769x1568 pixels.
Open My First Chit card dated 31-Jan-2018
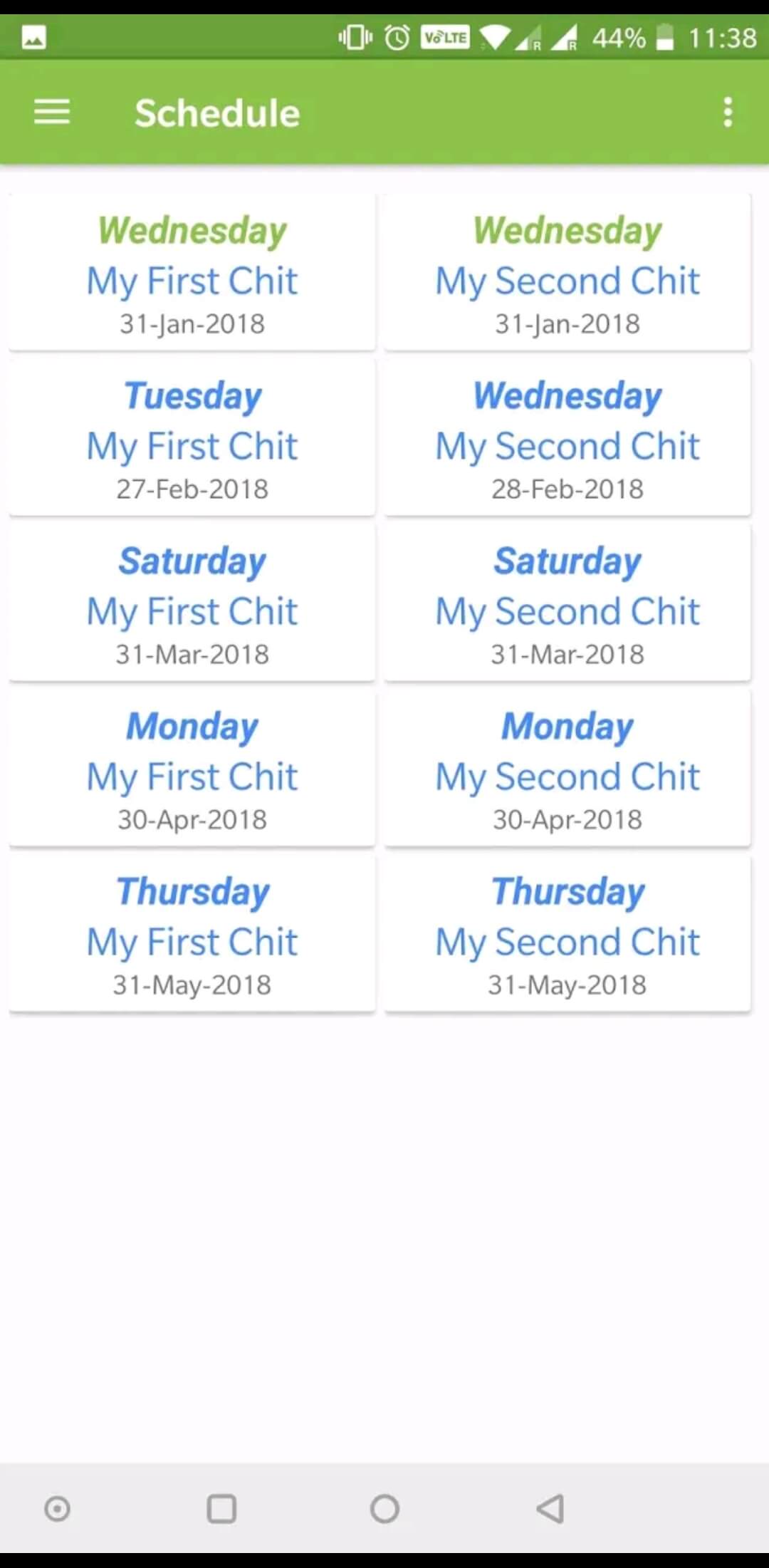pyautogui.click(x=192, y=272)
